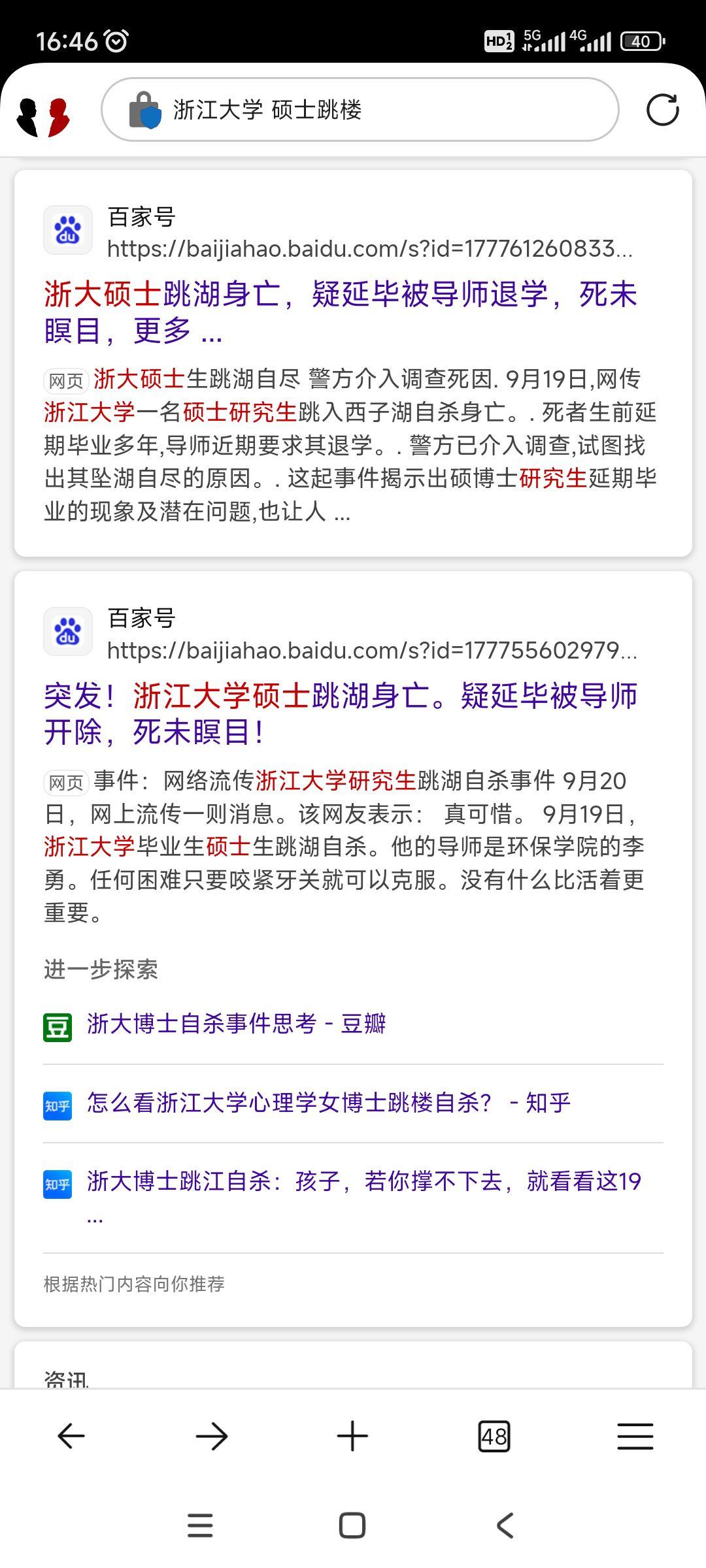Open the tab switcher showing 48 tabs

point(494,1436)
